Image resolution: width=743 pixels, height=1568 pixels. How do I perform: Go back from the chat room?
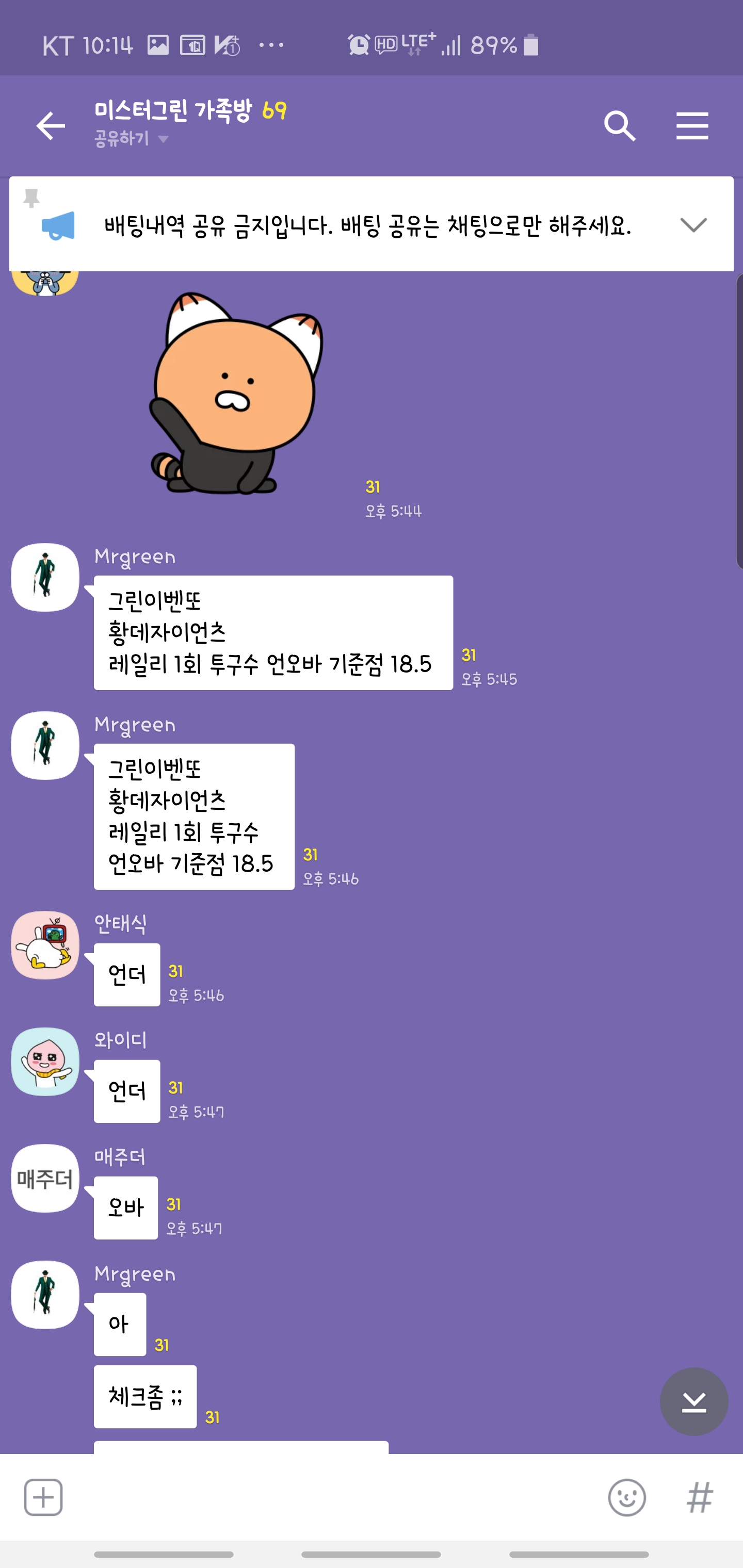pos(51,126)
